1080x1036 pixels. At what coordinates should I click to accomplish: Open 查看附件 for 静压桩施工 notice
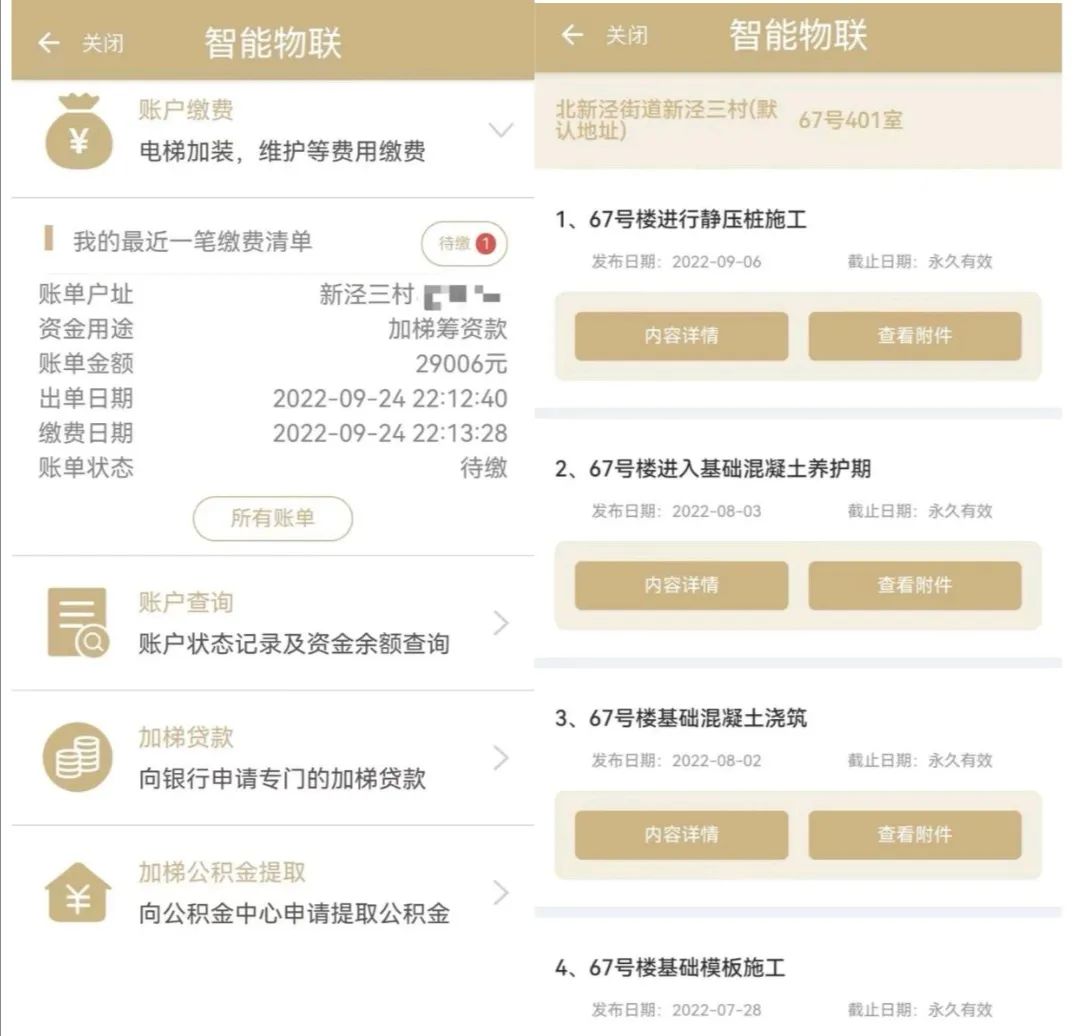(915, 336)
